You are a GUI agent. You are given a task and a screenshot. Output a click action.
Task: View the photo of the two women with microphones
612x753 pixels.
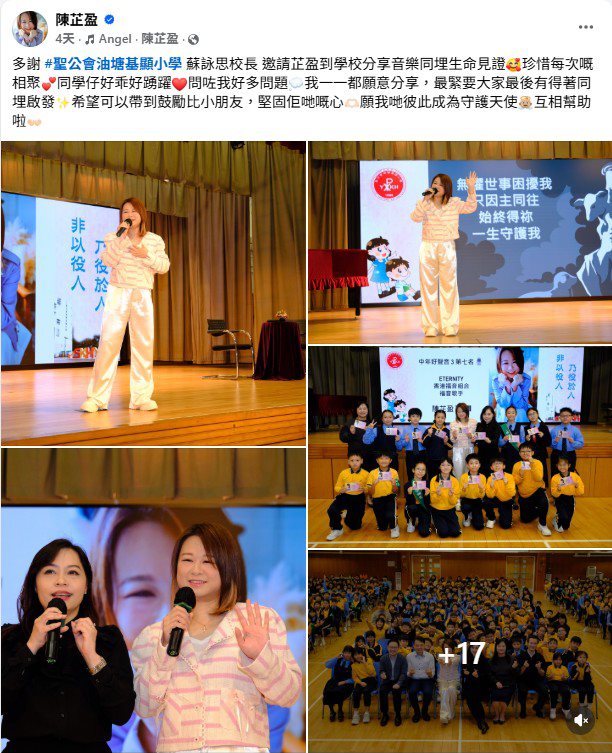pyautogui.click(x=153, y=600)
